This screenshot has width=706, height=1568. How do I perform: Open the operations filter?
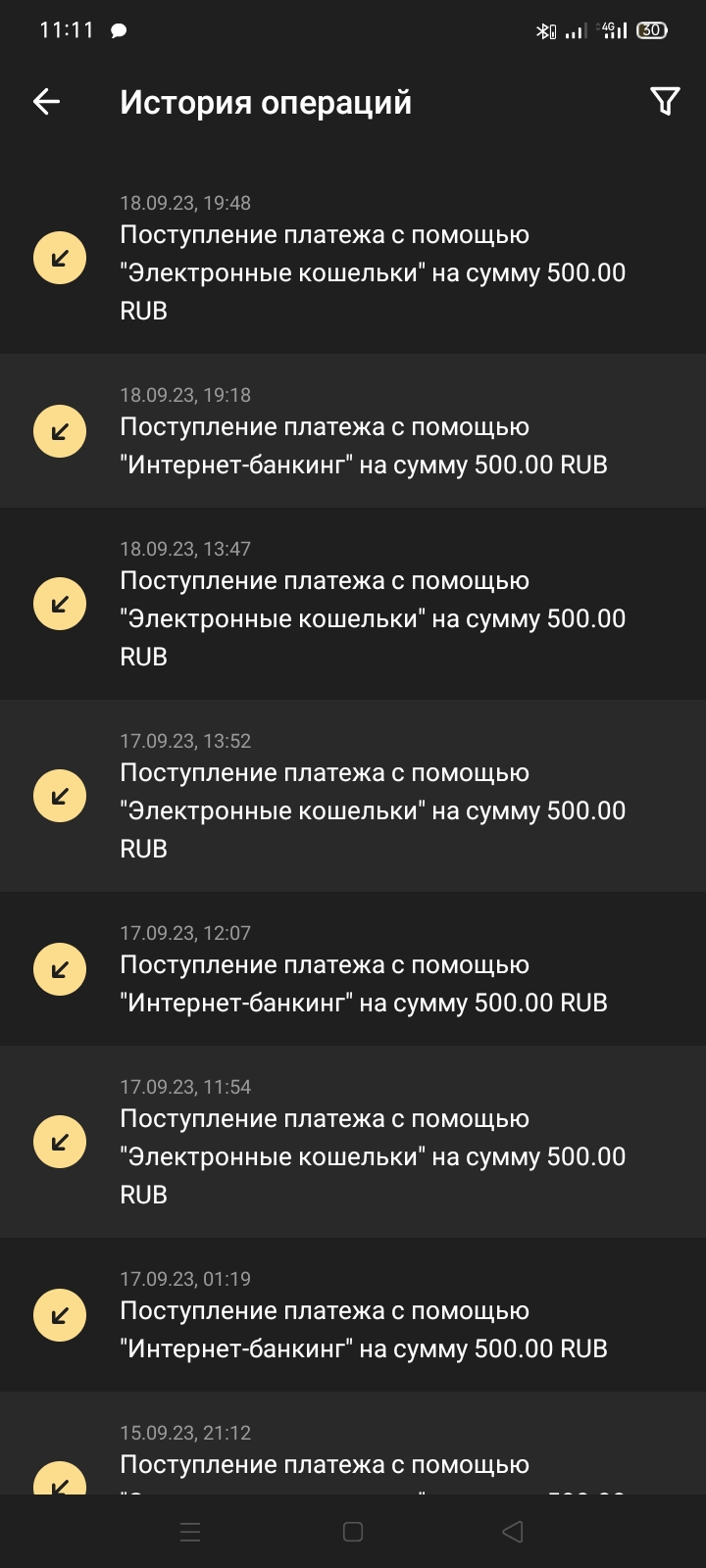pos(665,102)
